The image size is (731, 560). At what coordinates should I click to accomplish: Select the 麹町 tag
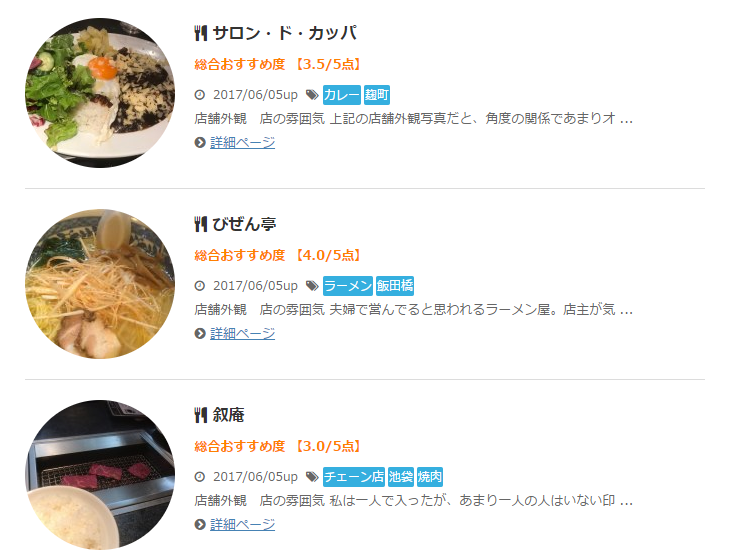pos(377,95)
